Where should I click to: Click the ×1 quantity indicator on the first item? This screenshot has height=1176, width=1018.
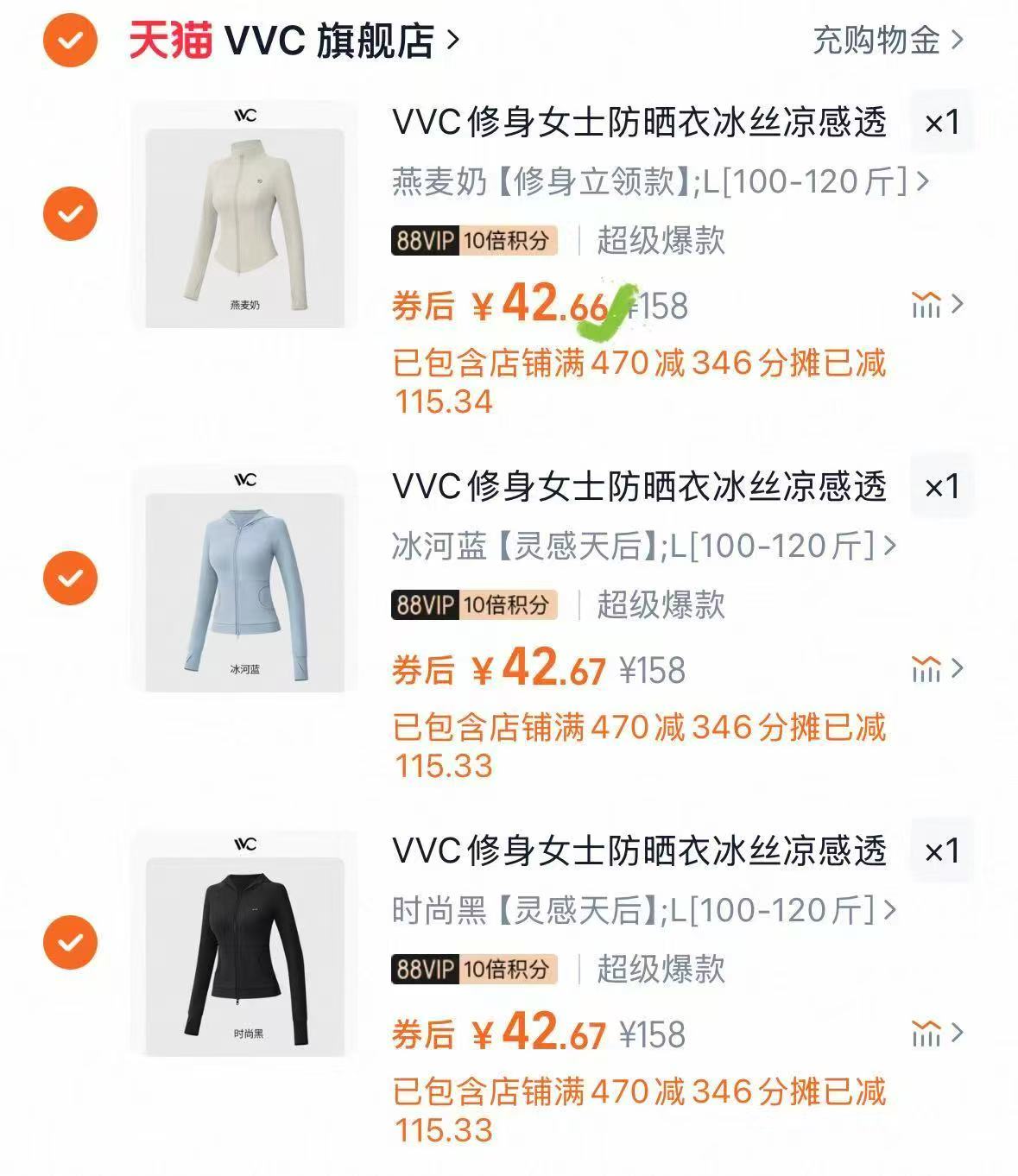pyautogui.click(x=941, y=121)
